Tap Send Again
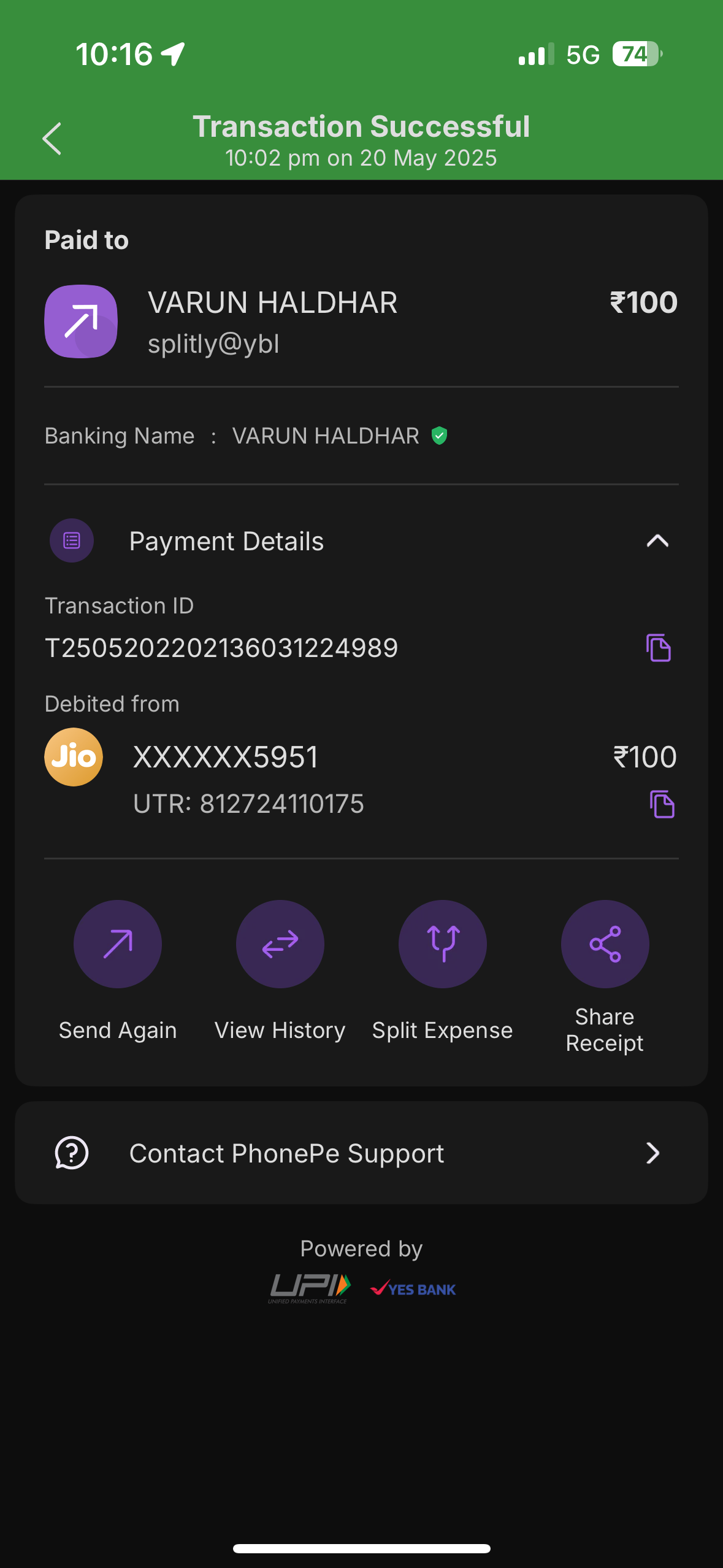Image resolution: width=723 pixels, height=1568 pixels. (x=118, y=943)
